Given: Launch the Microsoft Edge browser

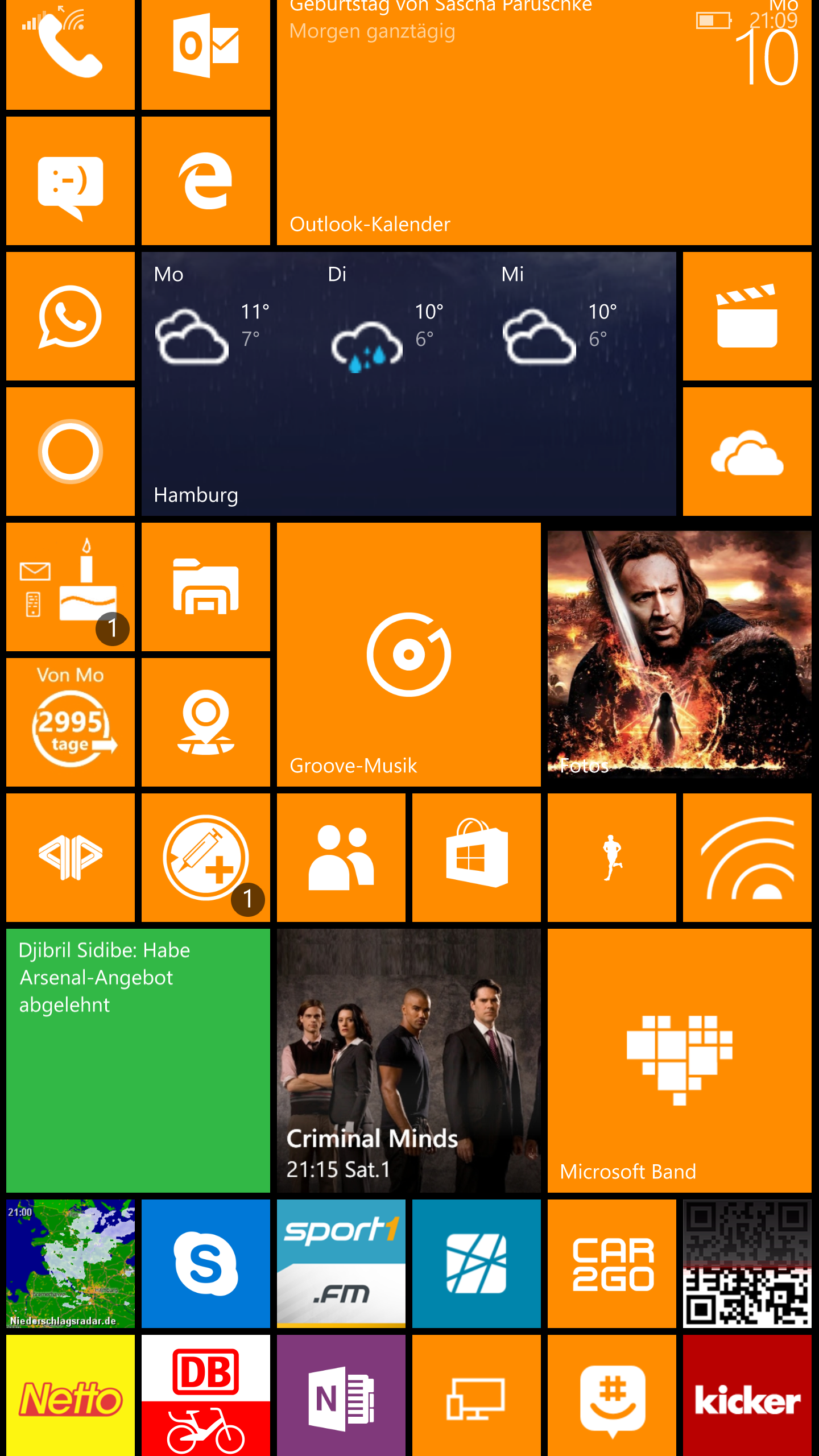Looking at the screenshot, I should (x=206, y=181).
